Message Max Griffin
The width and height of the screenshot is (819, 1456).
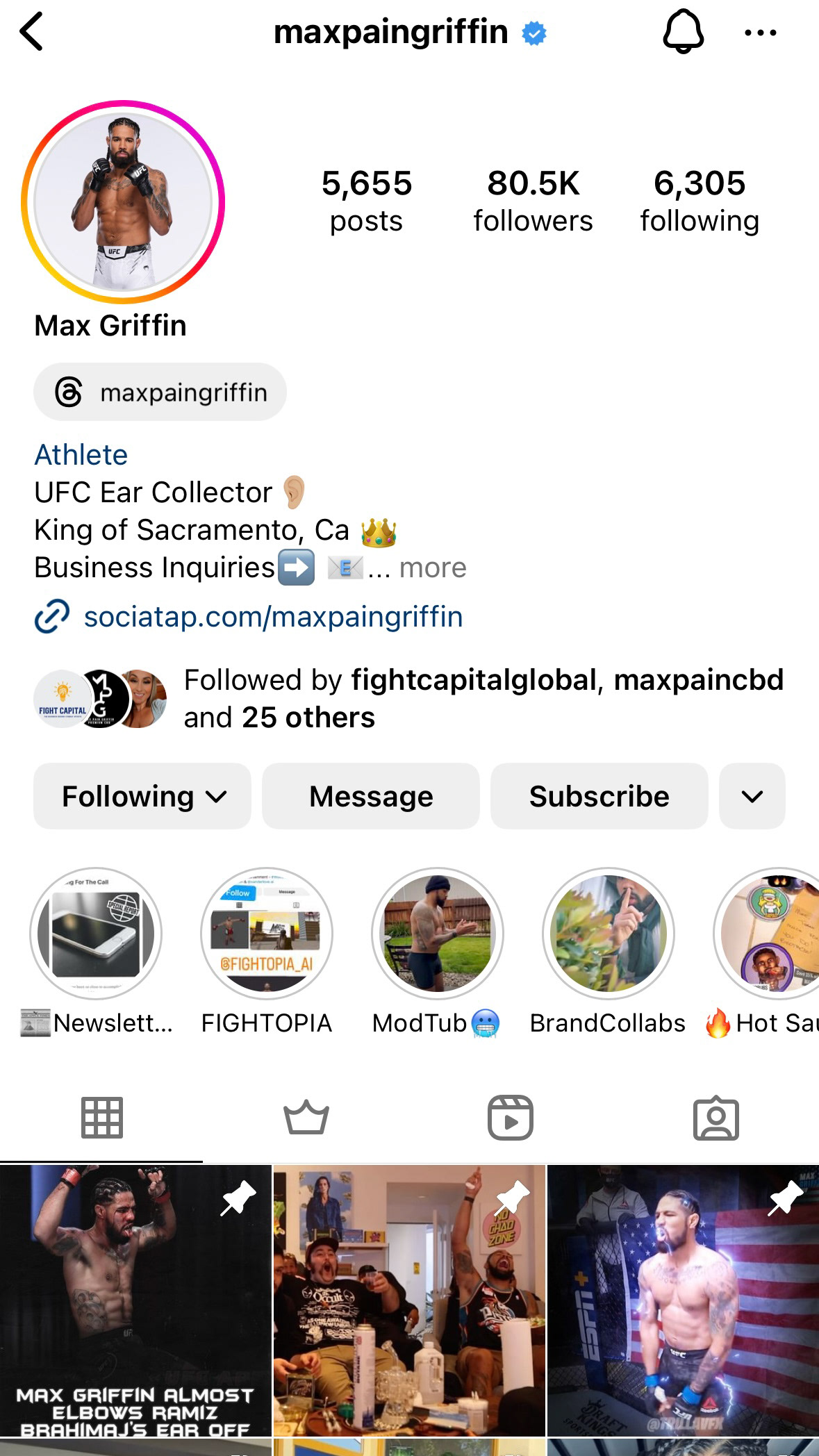click(x=371, y=796)
